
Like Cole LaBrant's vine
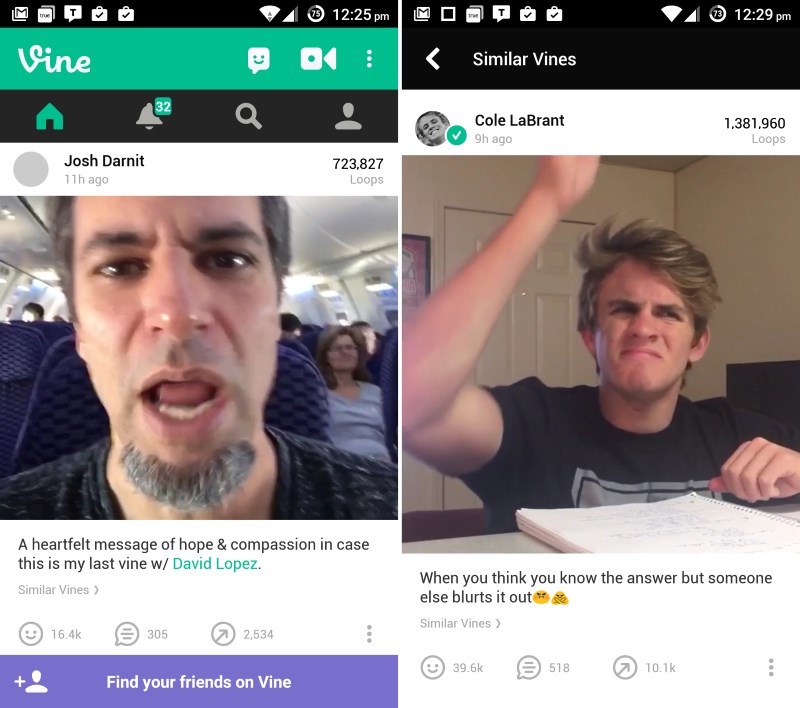click(x=433, y=667)
